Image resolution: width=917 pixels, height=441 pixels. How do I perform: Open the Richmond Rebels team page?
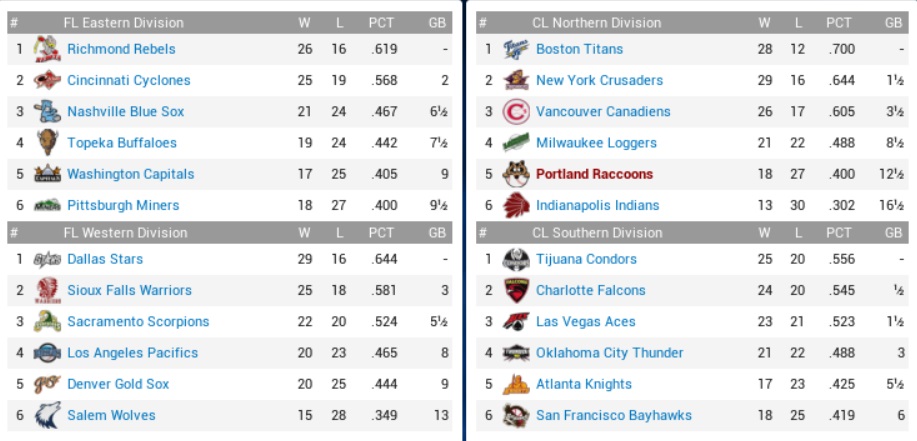(x=121, y=49)
